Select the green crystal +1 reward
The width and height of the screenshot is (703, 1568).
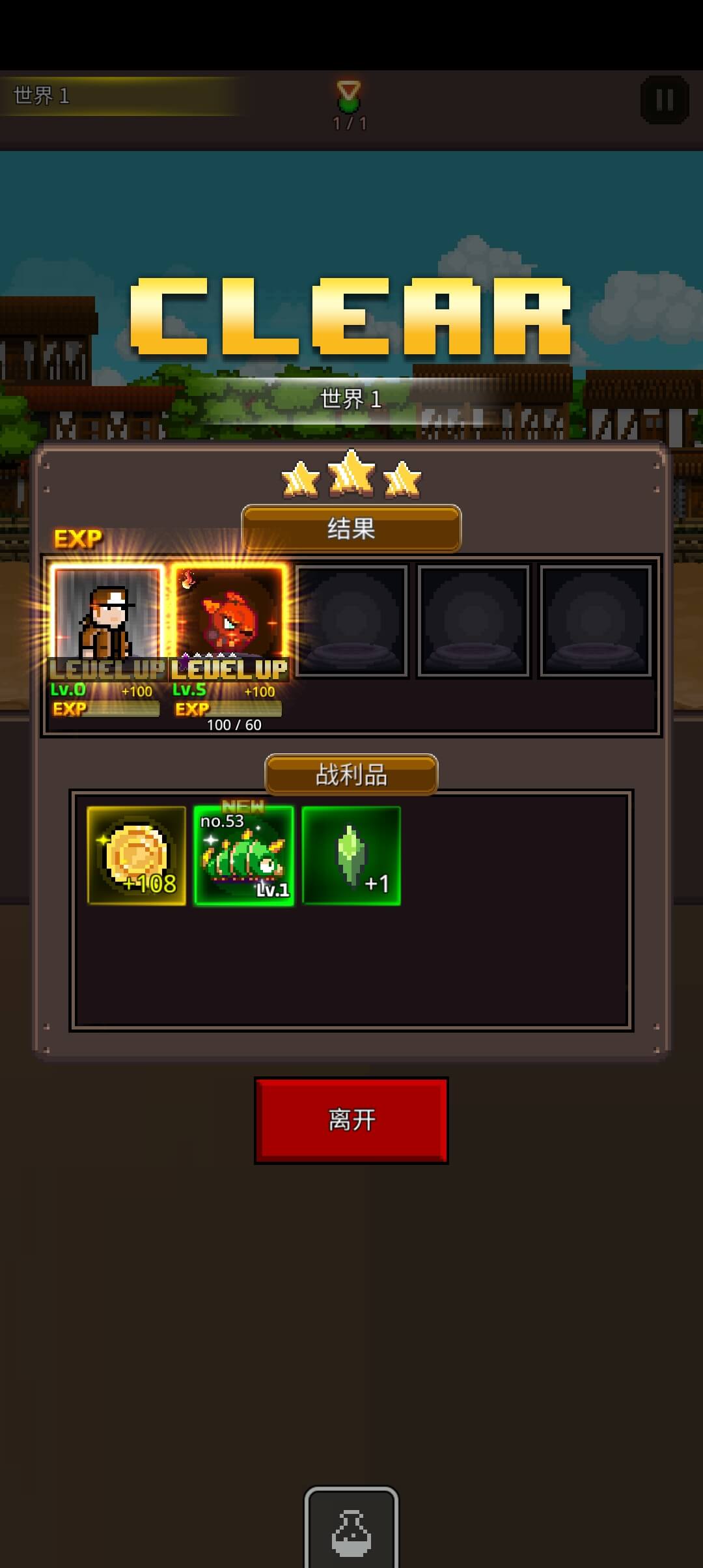click(x=351, y=856)
